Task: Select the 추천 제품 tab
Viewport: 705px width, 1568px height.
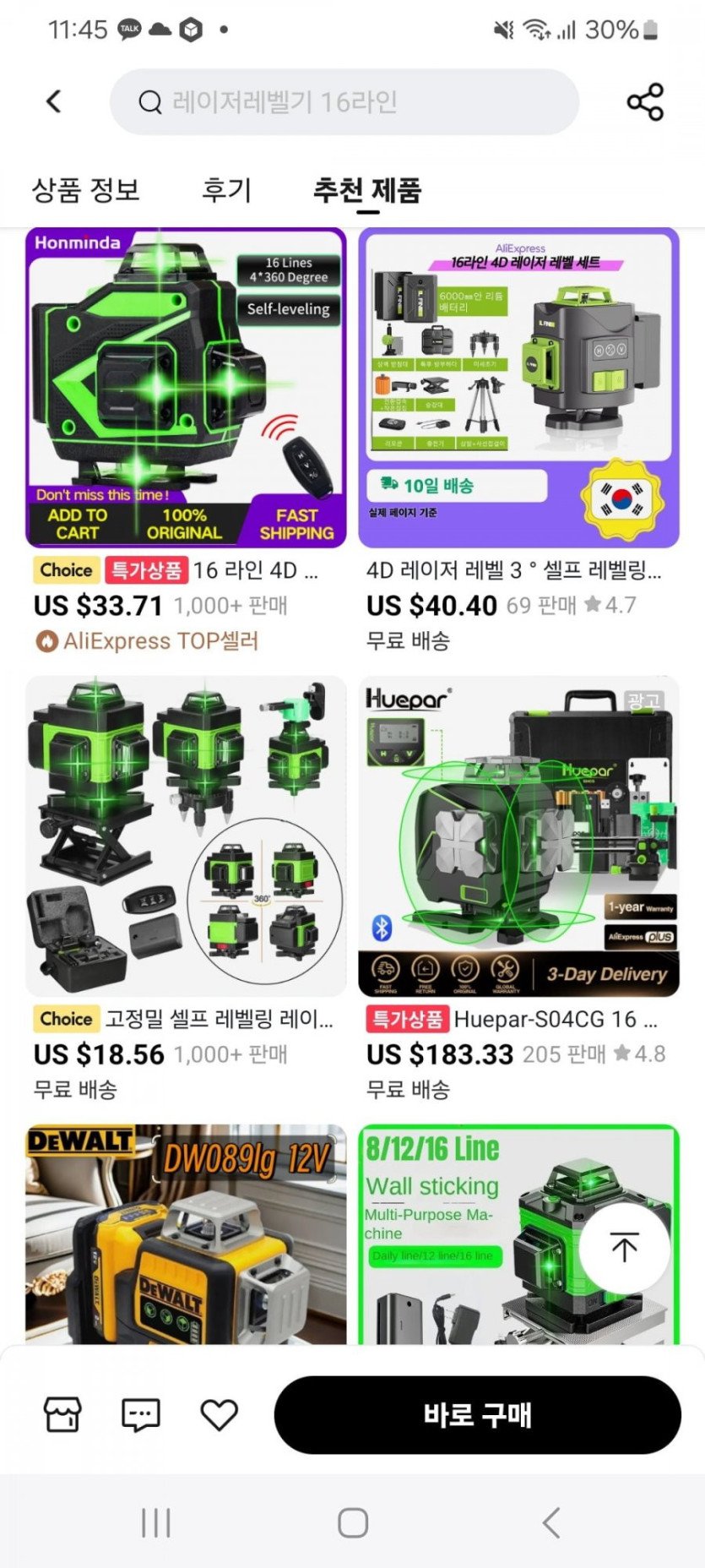Action: pos(366,189)
